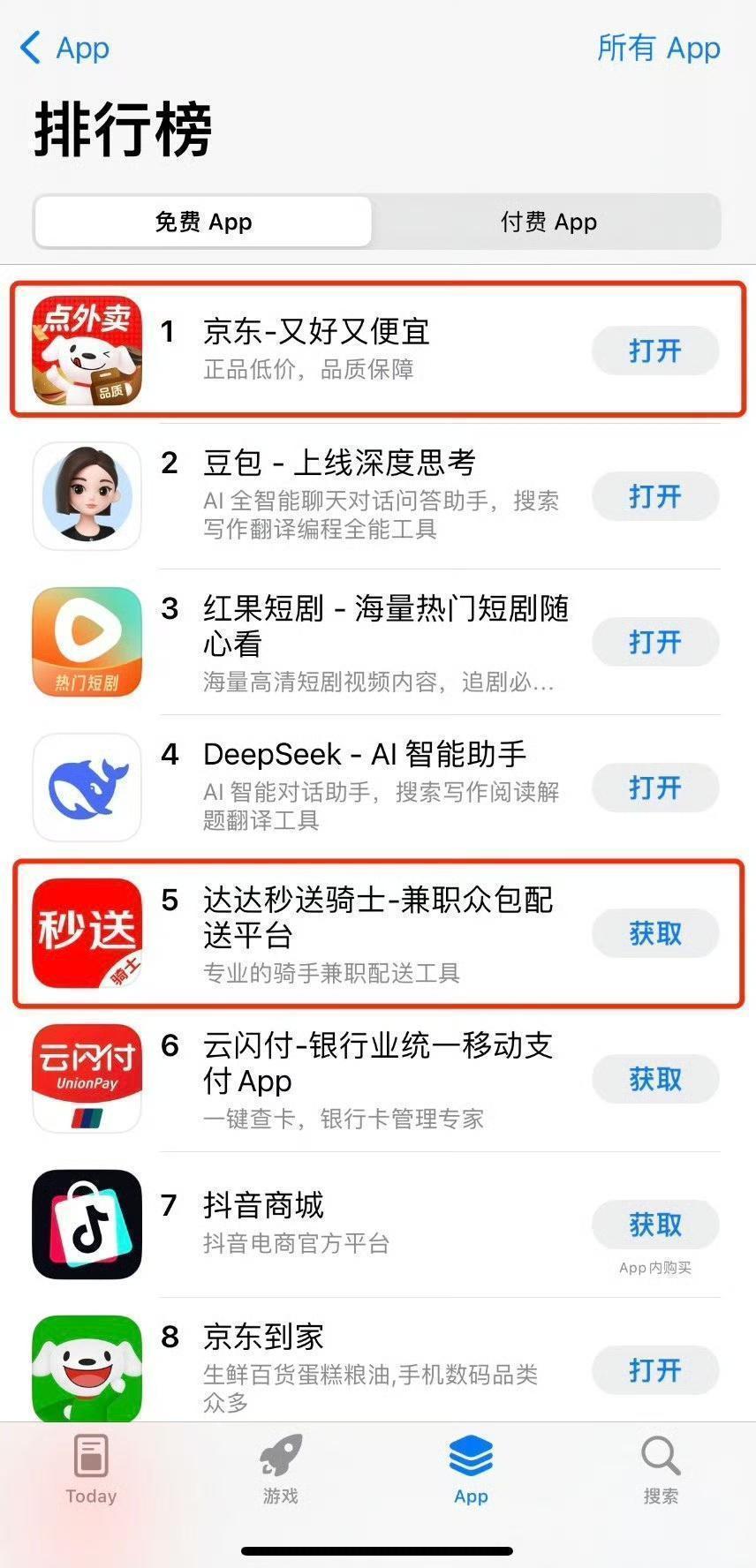Go back to the App page
Image resolution: width=756 pixels, height=1568 pixels.
pyautogui.click(x=65, y=48)
